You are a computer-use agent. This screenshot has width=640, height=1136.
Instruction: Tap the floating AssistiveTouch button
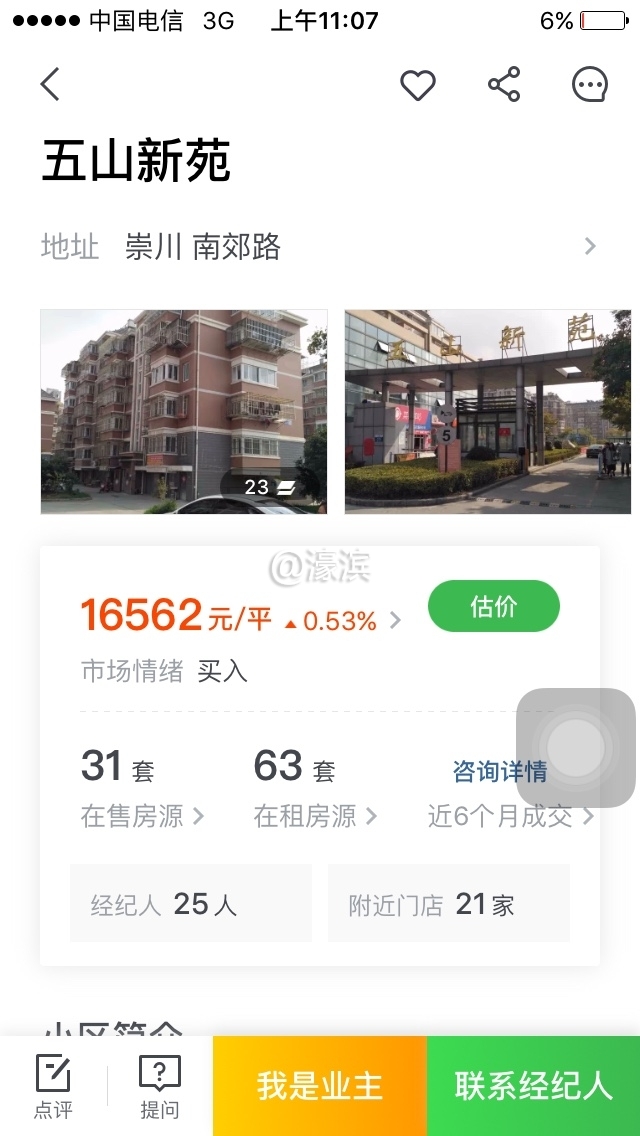[575, 747]
